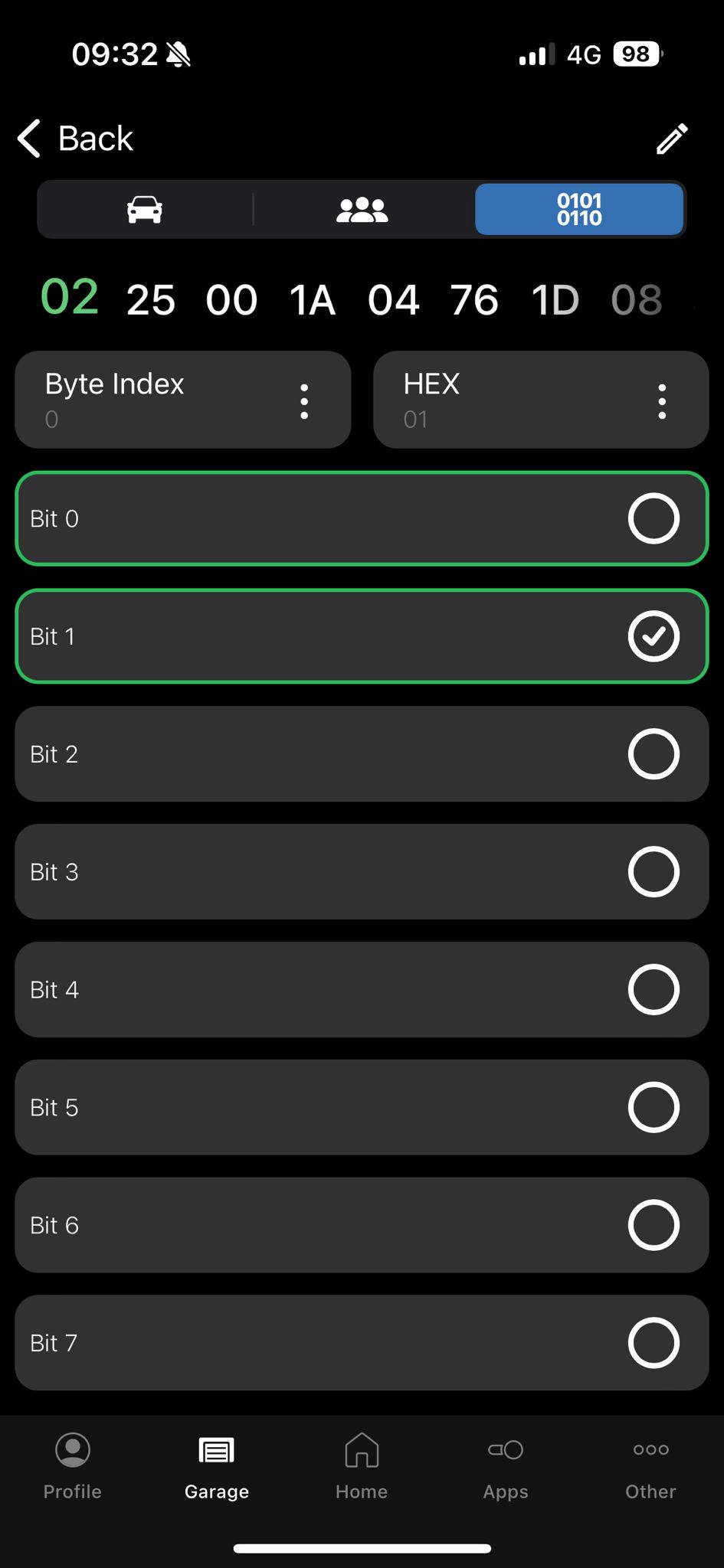Go back to the previous screen
The height and width of the screenshot is (1568, 724).
click(75, 139)
